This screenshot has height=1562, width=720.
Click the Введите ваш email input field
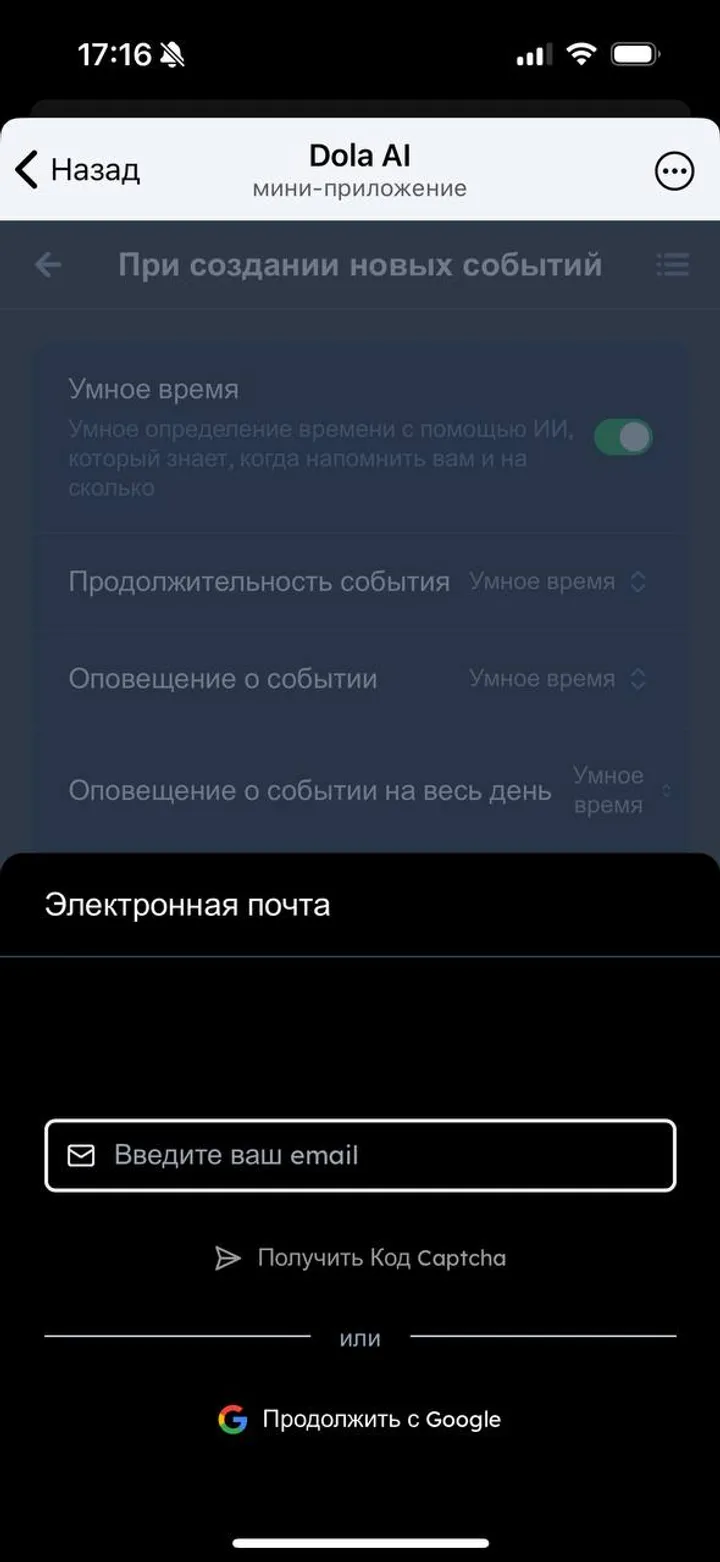point(360,1155)
